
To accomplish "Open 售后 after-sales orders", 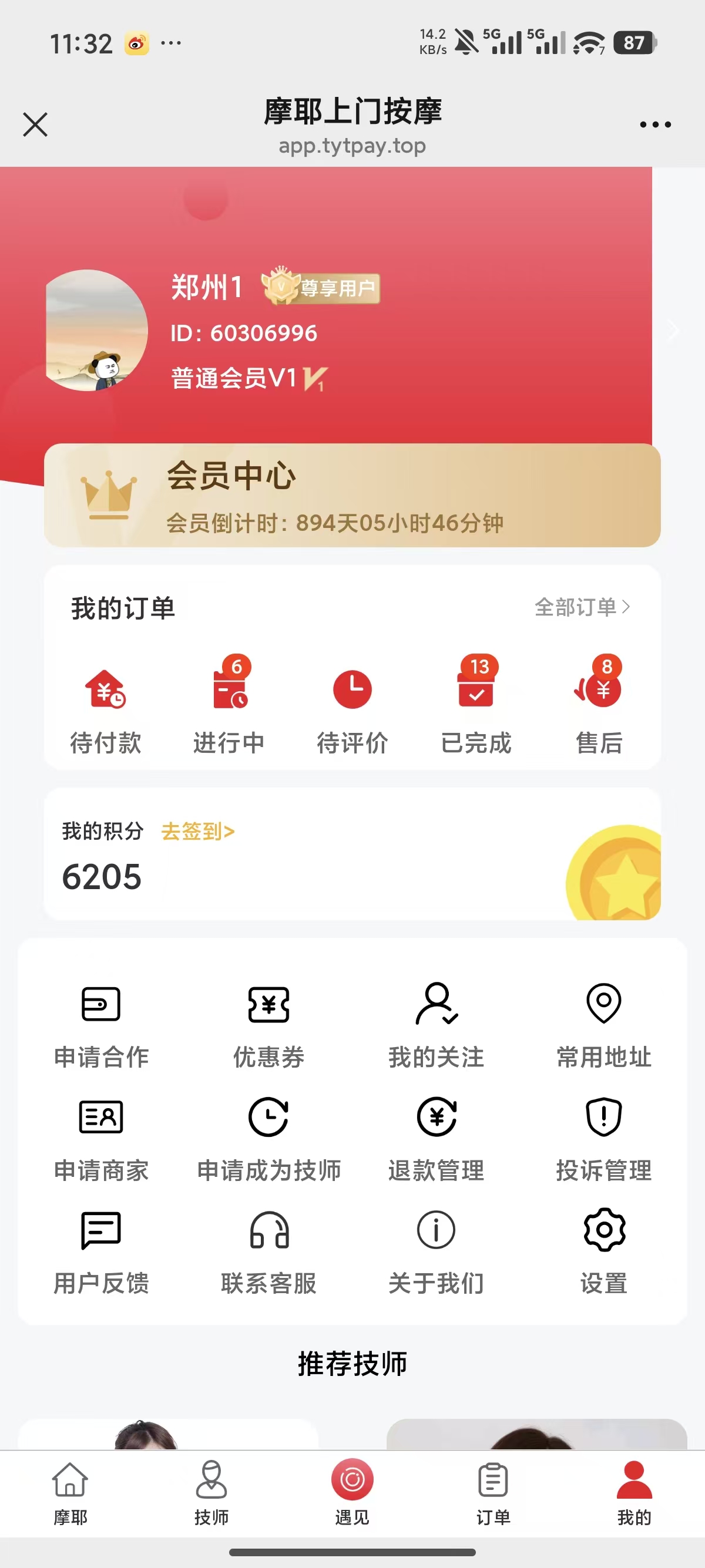I will [600, 709].
